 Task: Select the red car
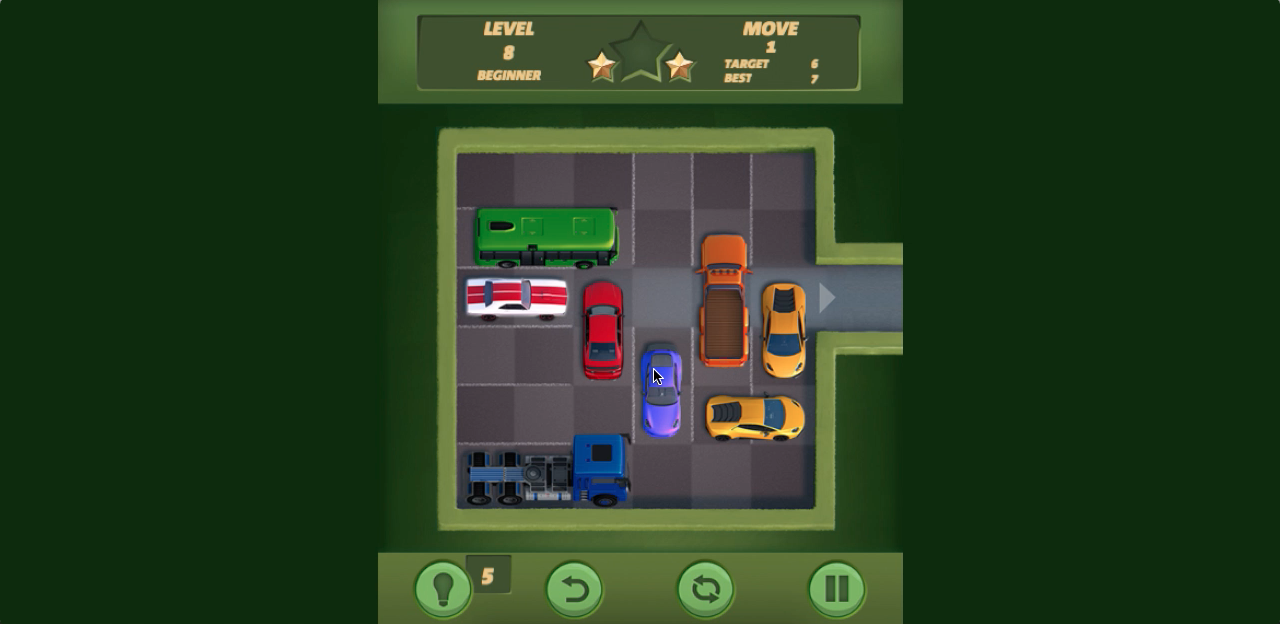[x=603, y=330]
